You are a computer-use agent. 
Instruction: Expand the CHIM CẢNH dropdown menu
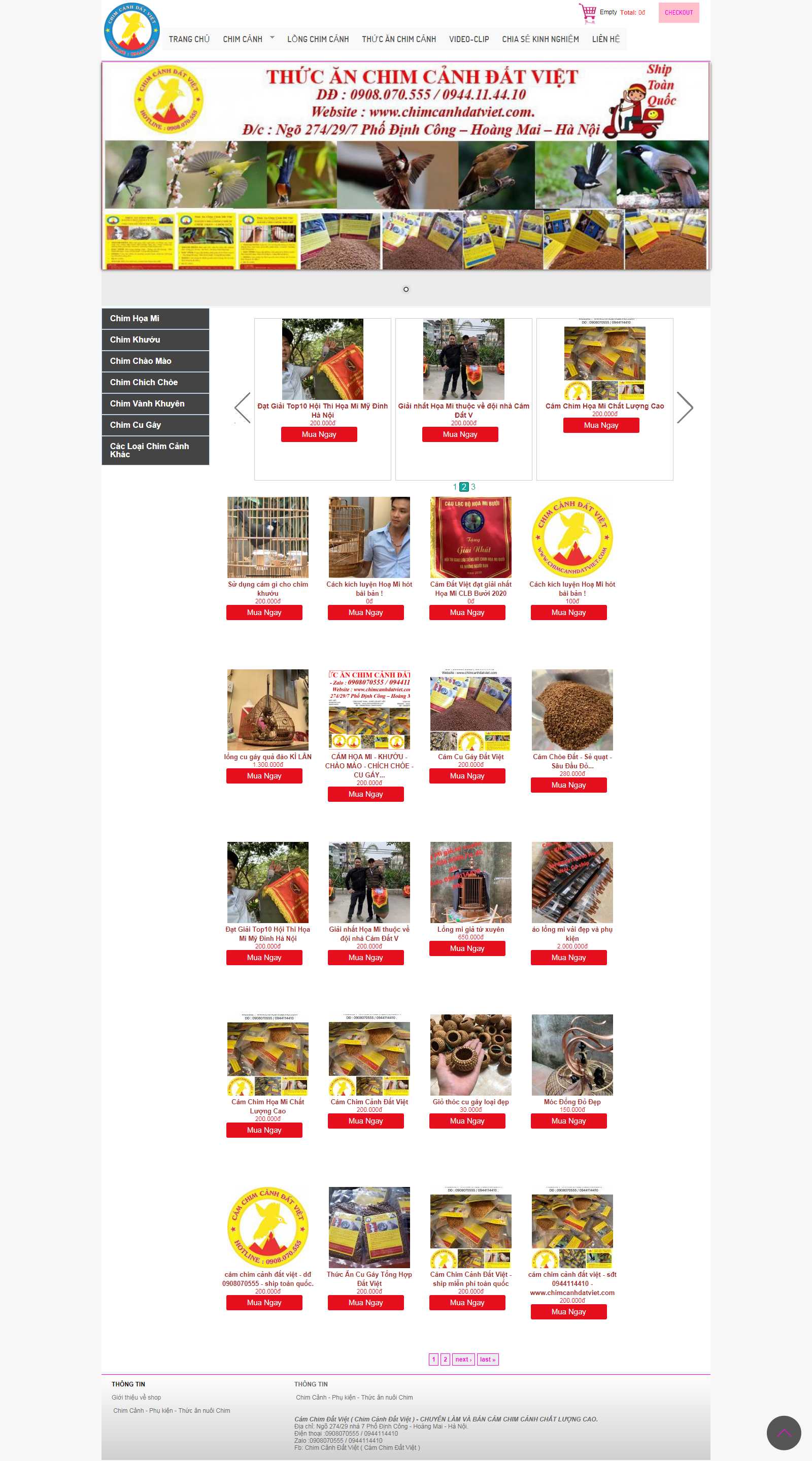[x=248, y=39]
